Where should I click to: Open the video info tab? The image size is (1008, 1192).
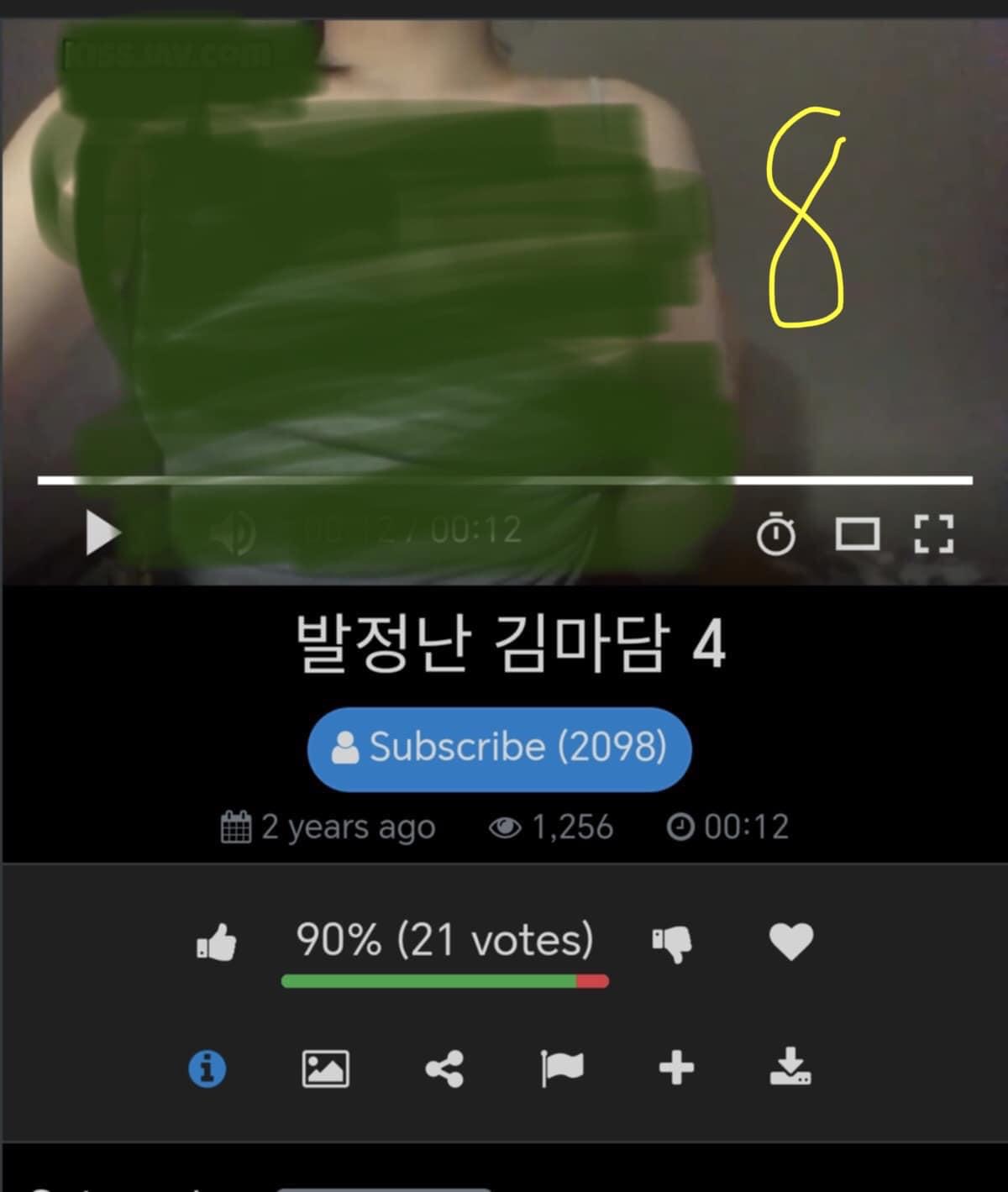[207, 1069]
